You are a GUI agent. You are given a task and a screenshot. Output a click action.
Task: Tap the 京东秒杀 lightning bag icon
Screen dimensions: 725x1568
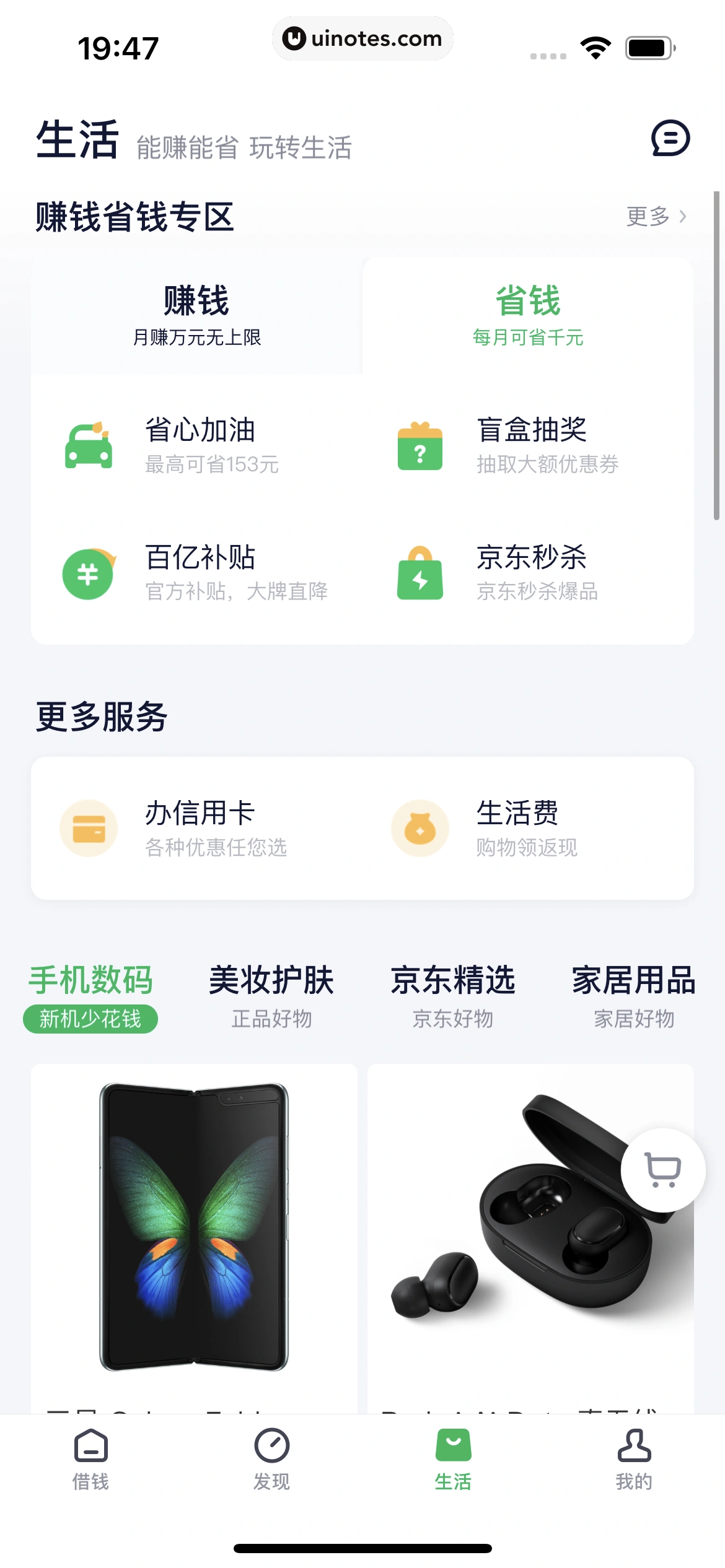click(420, 576)
